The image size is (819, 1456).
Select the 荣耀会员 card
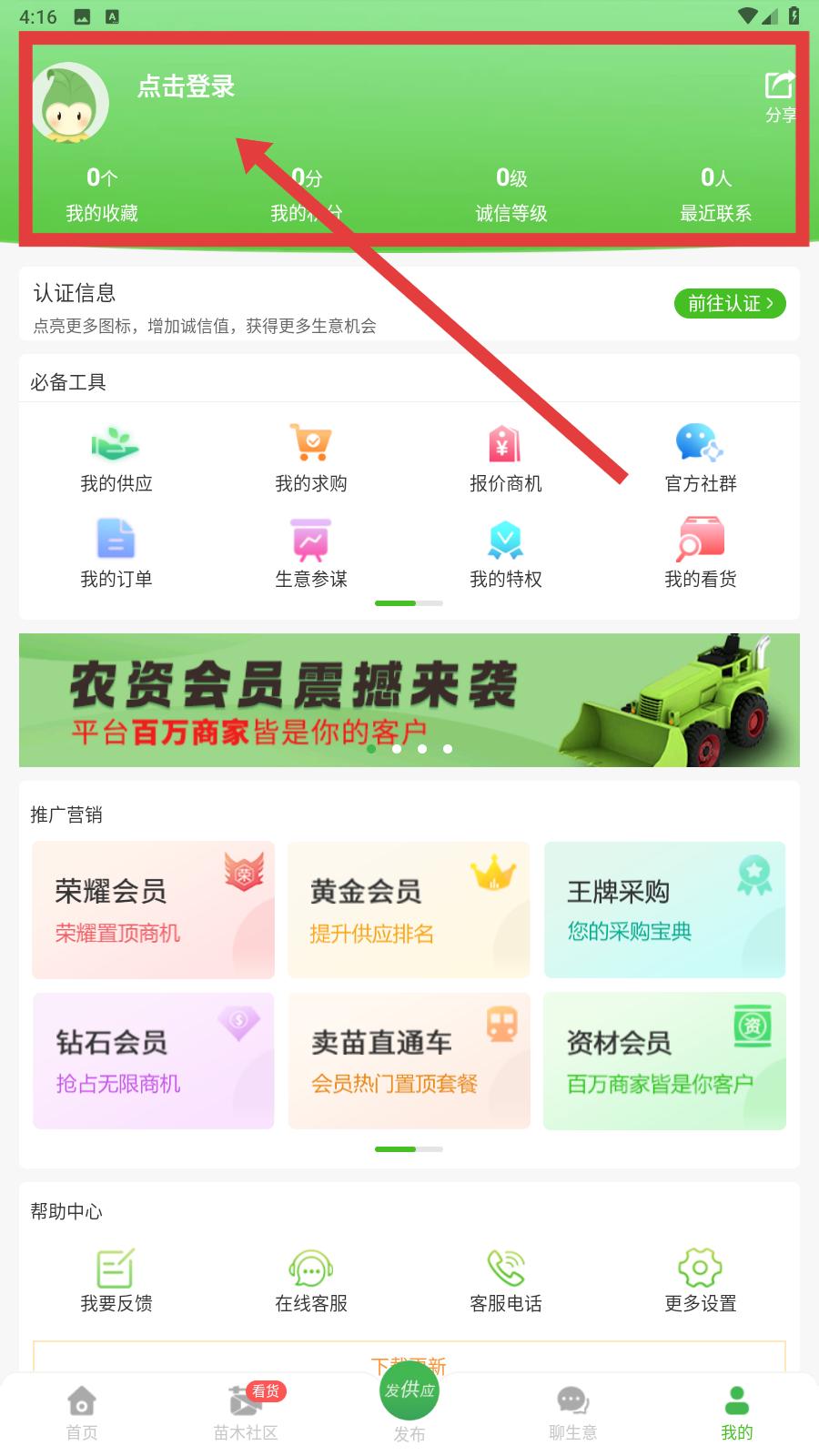point(153,909)
